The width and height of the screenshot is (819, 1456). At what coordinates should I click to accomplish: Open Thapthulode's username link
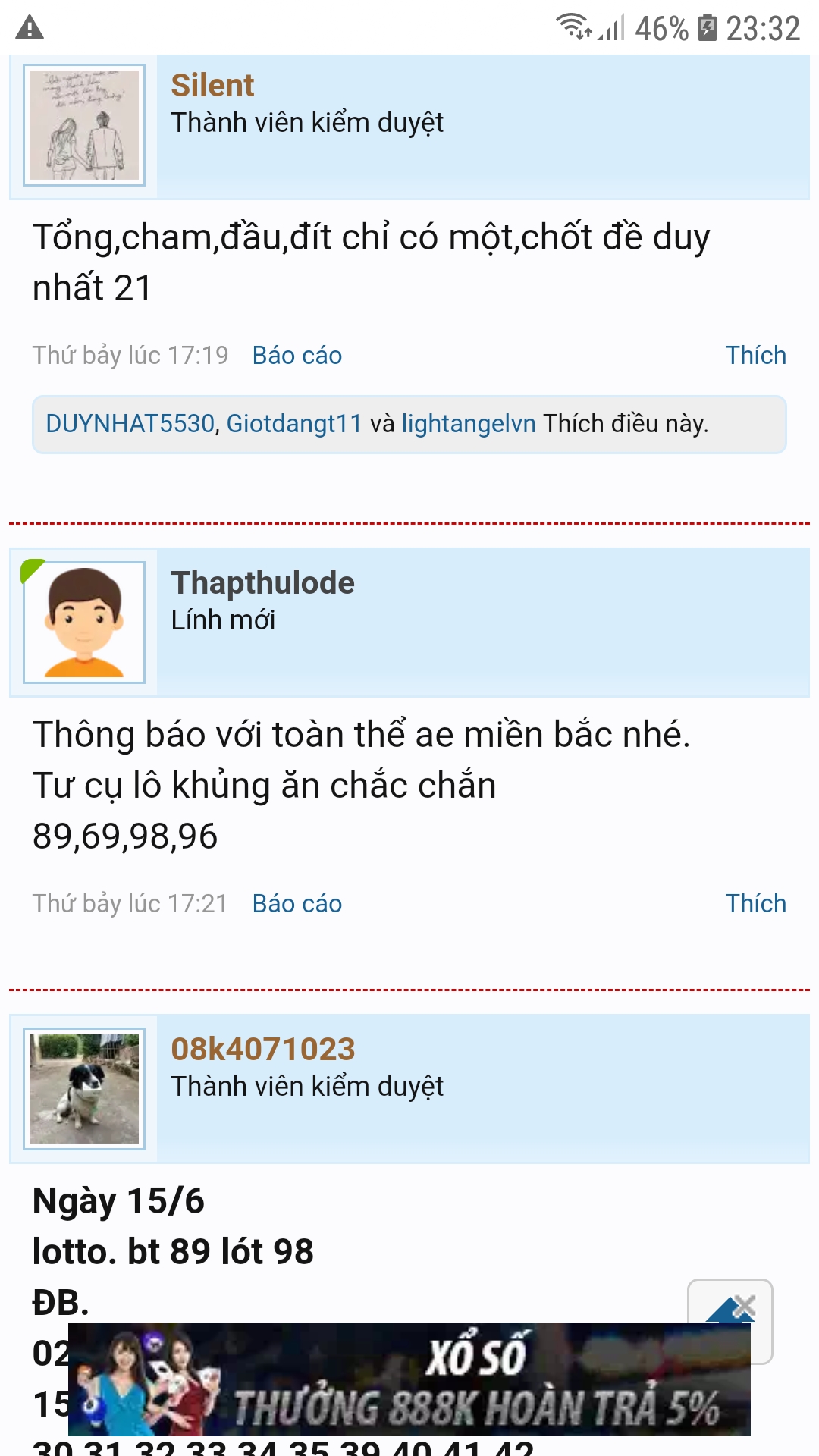click(x=262, y=582)
